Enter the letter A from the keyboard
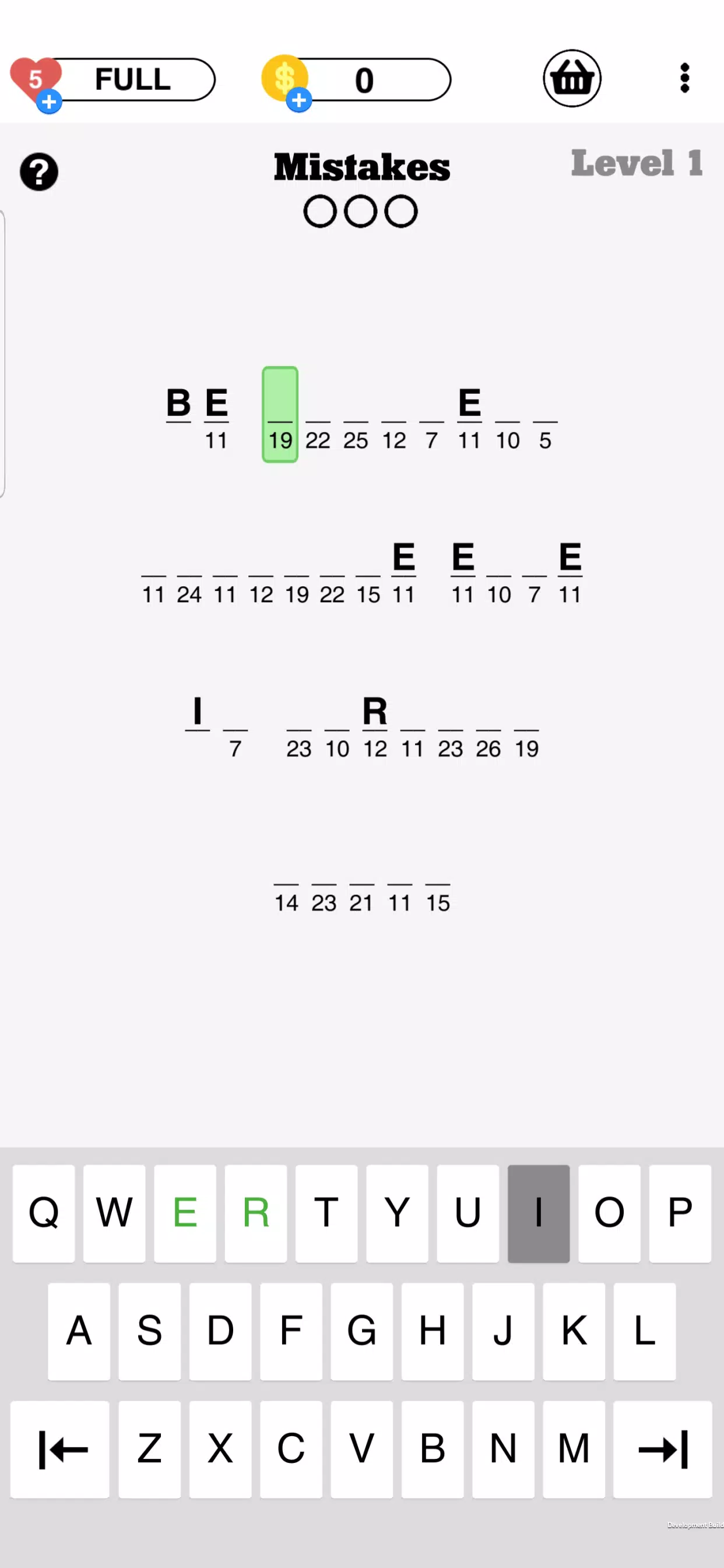 point(79,1331)
